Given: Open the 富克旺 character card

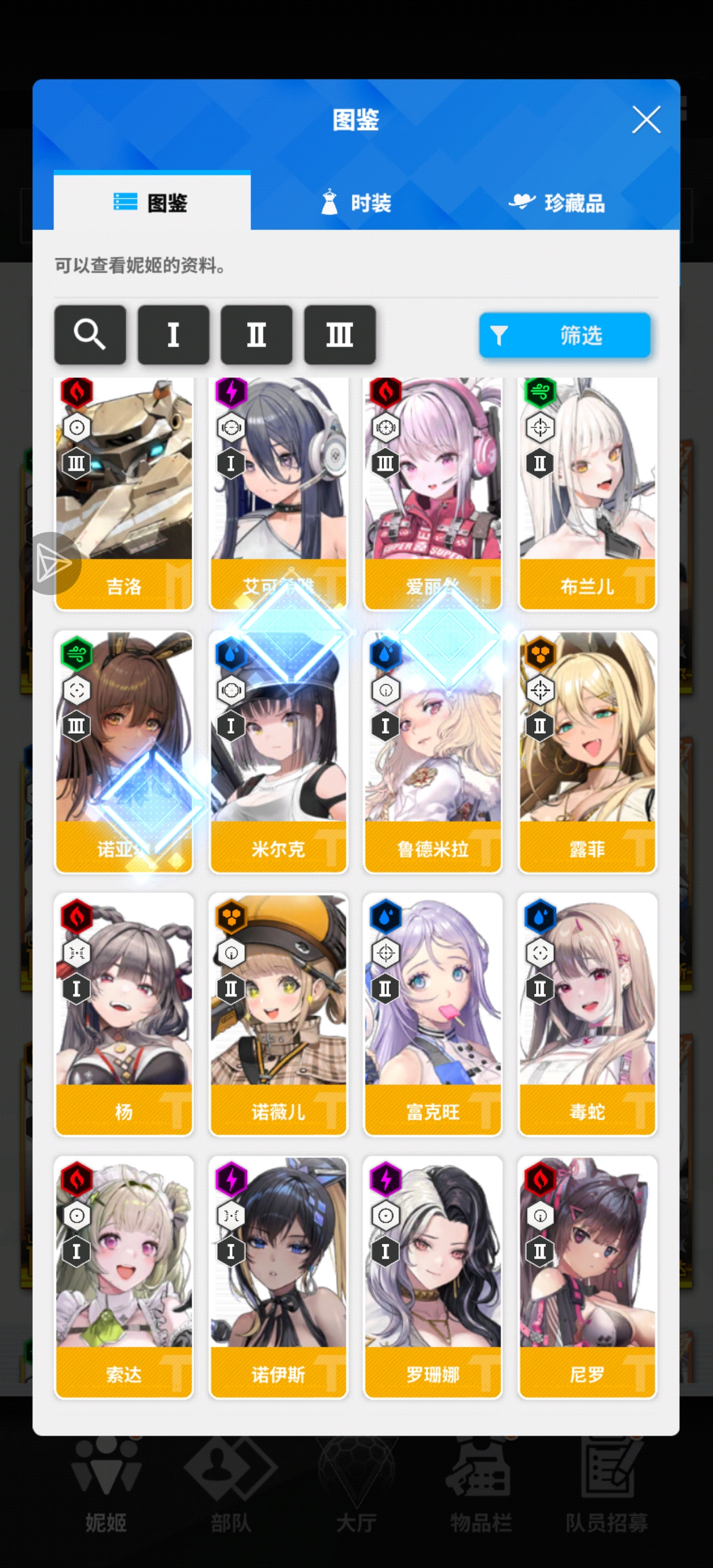Looking at the screenshot, I should click(432, 1014).
